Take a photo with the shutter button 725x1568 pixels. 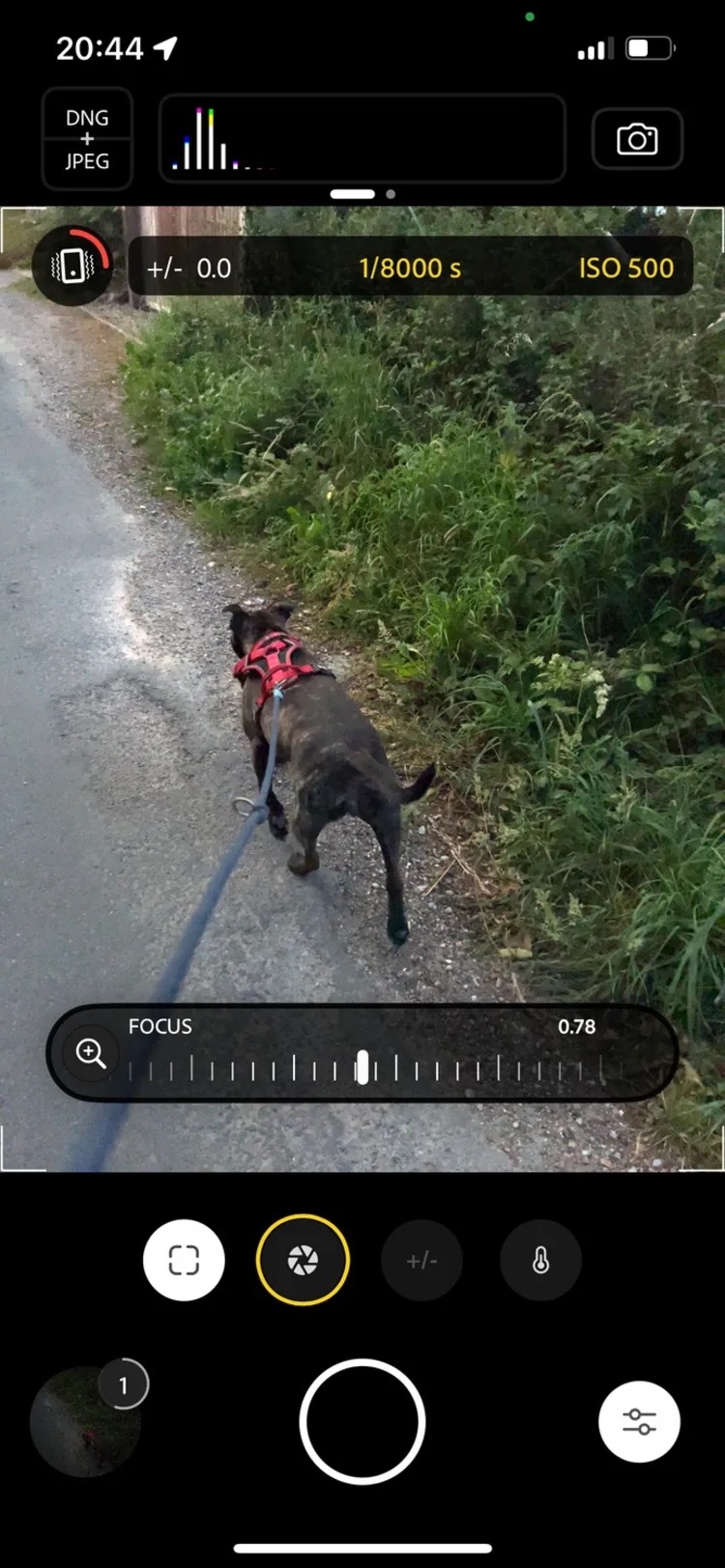362,1421
